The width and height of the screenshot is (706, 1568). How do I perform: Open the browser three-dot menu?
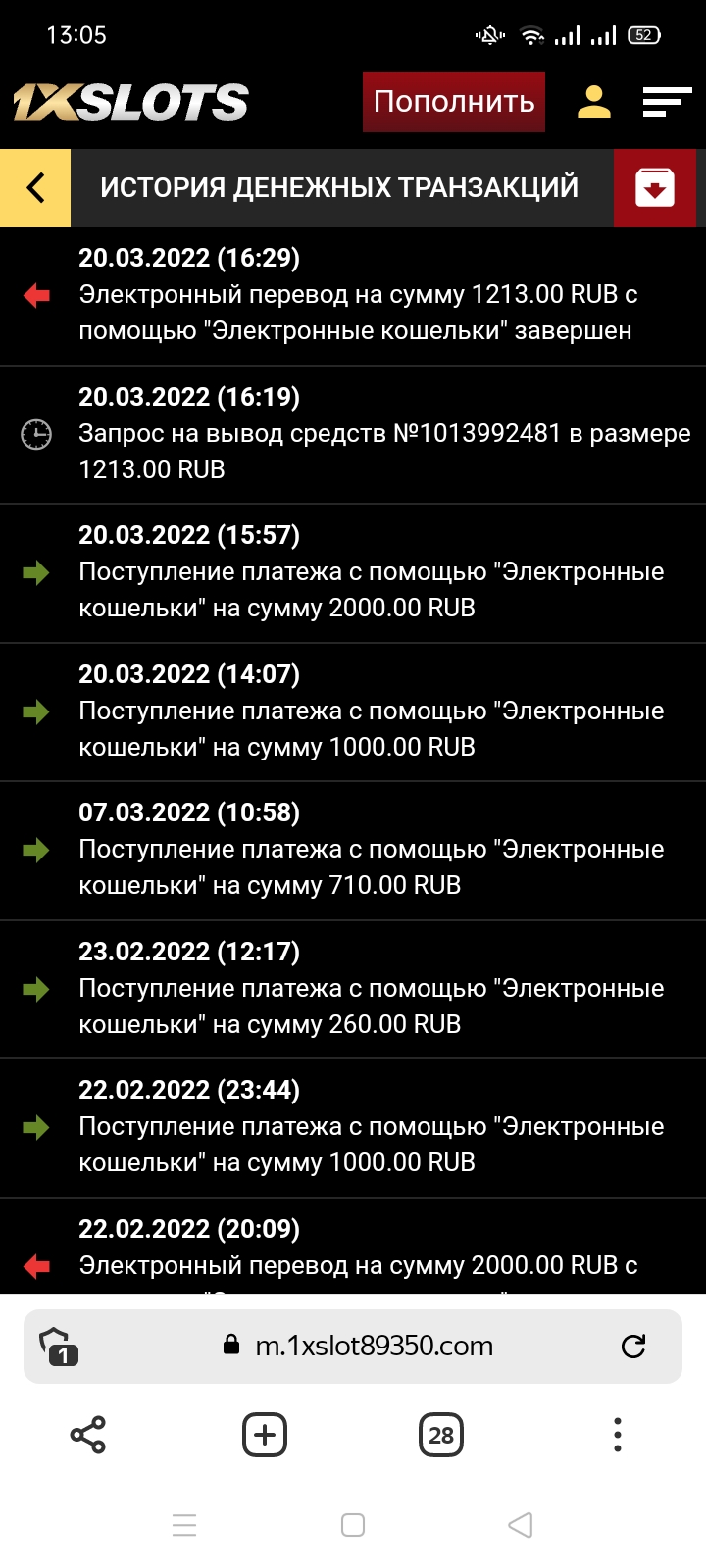(617, 1435)
